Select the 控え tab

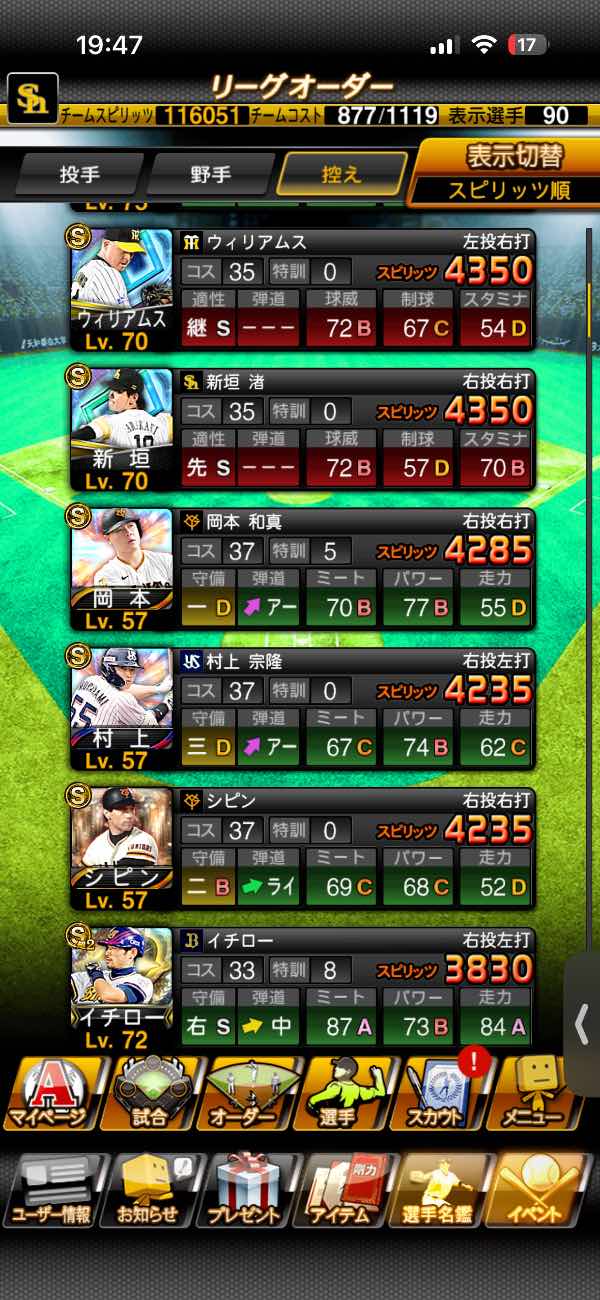(342, 175)
